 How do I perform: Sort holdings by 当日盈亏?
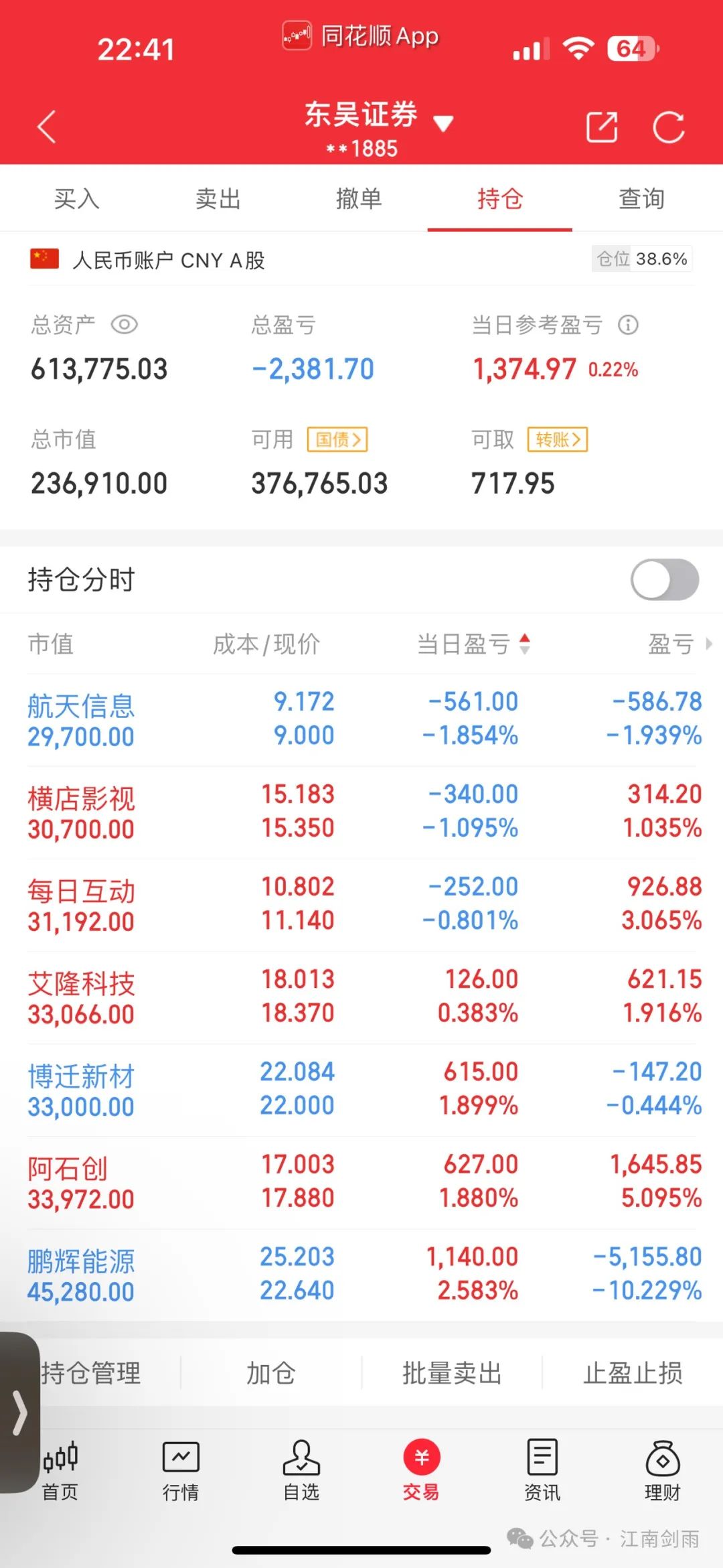(473, 644)
